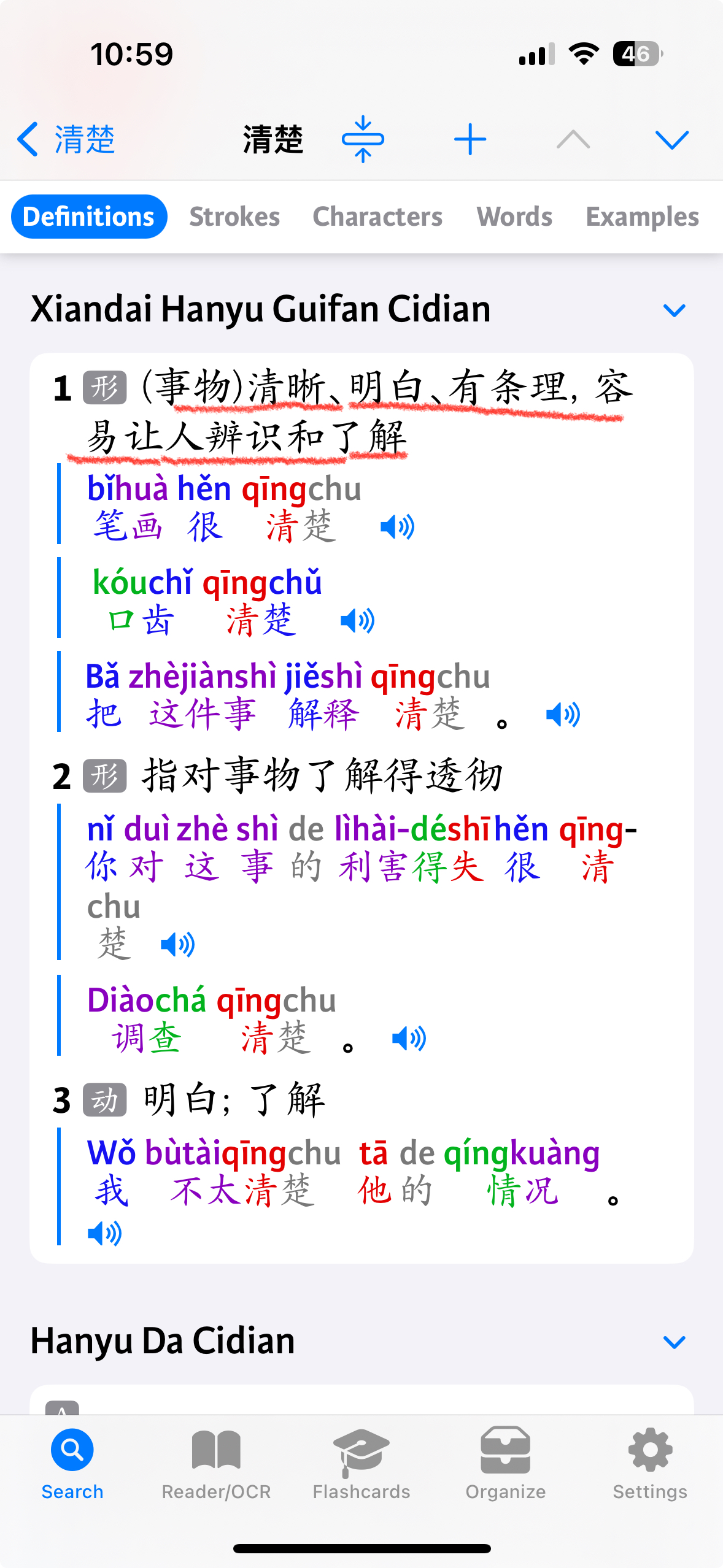Tap the collapse sections icon in toolbar

tap(363, 139)
